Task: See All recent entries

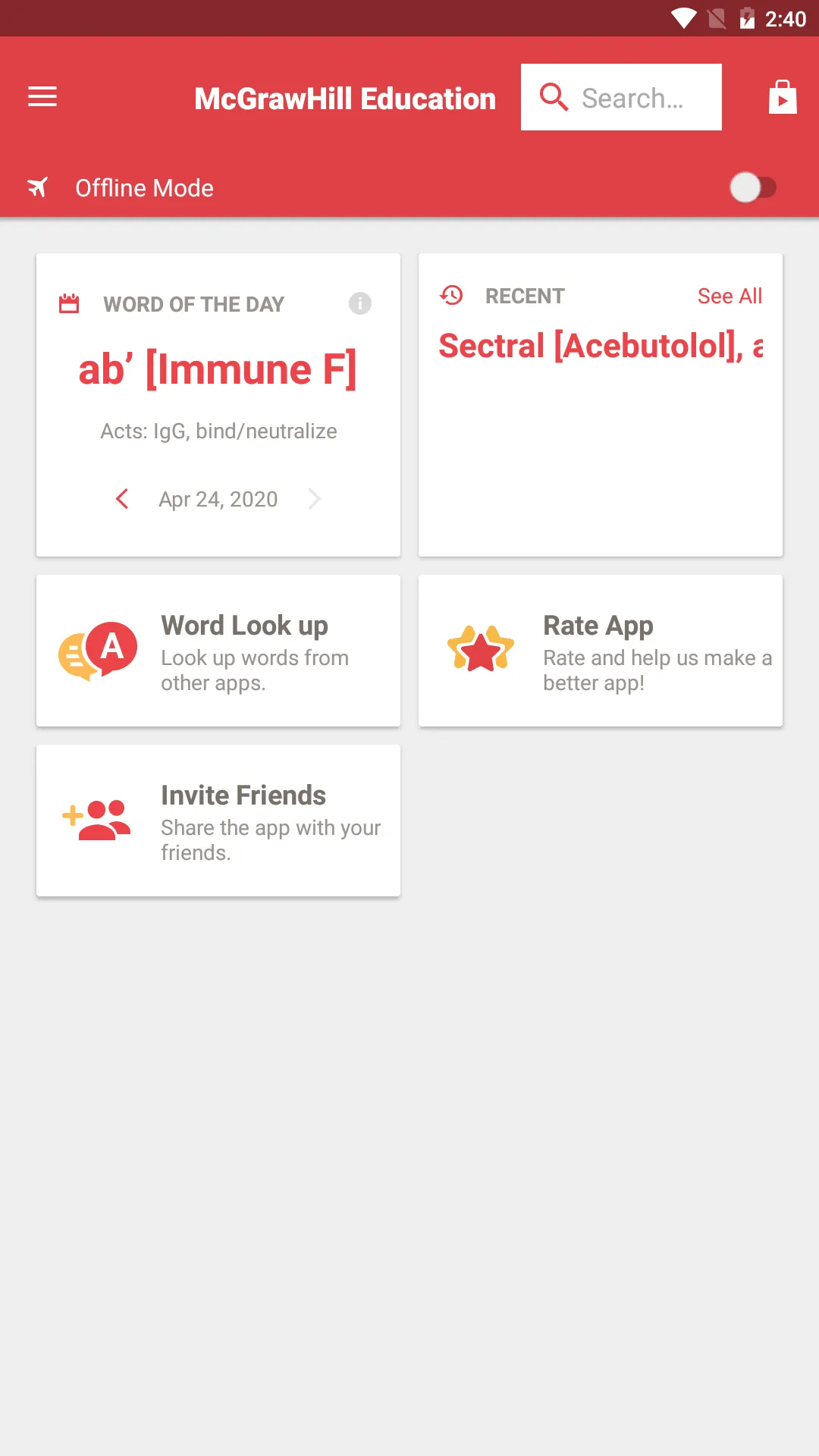Action: pyautogui.click(x=730, y=296)
